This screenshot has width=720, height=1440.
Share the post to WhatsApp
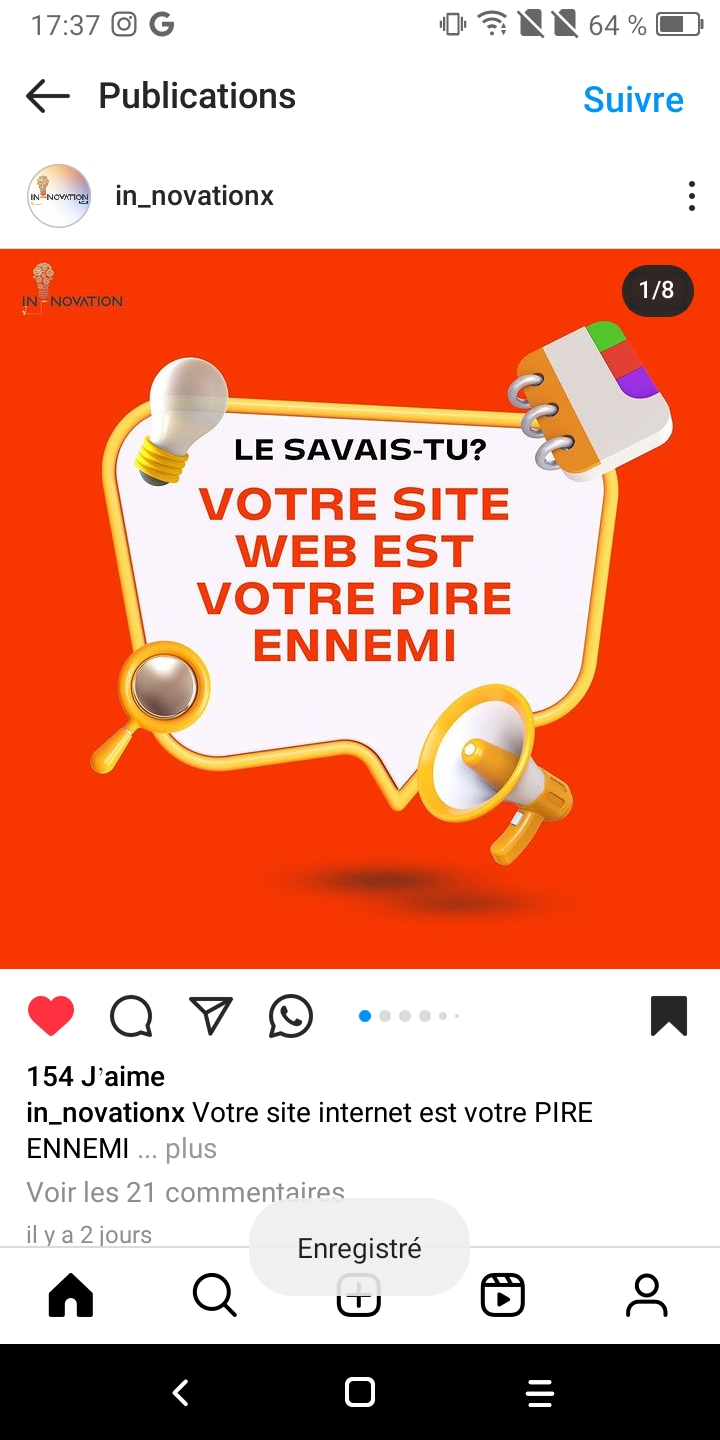coord(291,1016)
